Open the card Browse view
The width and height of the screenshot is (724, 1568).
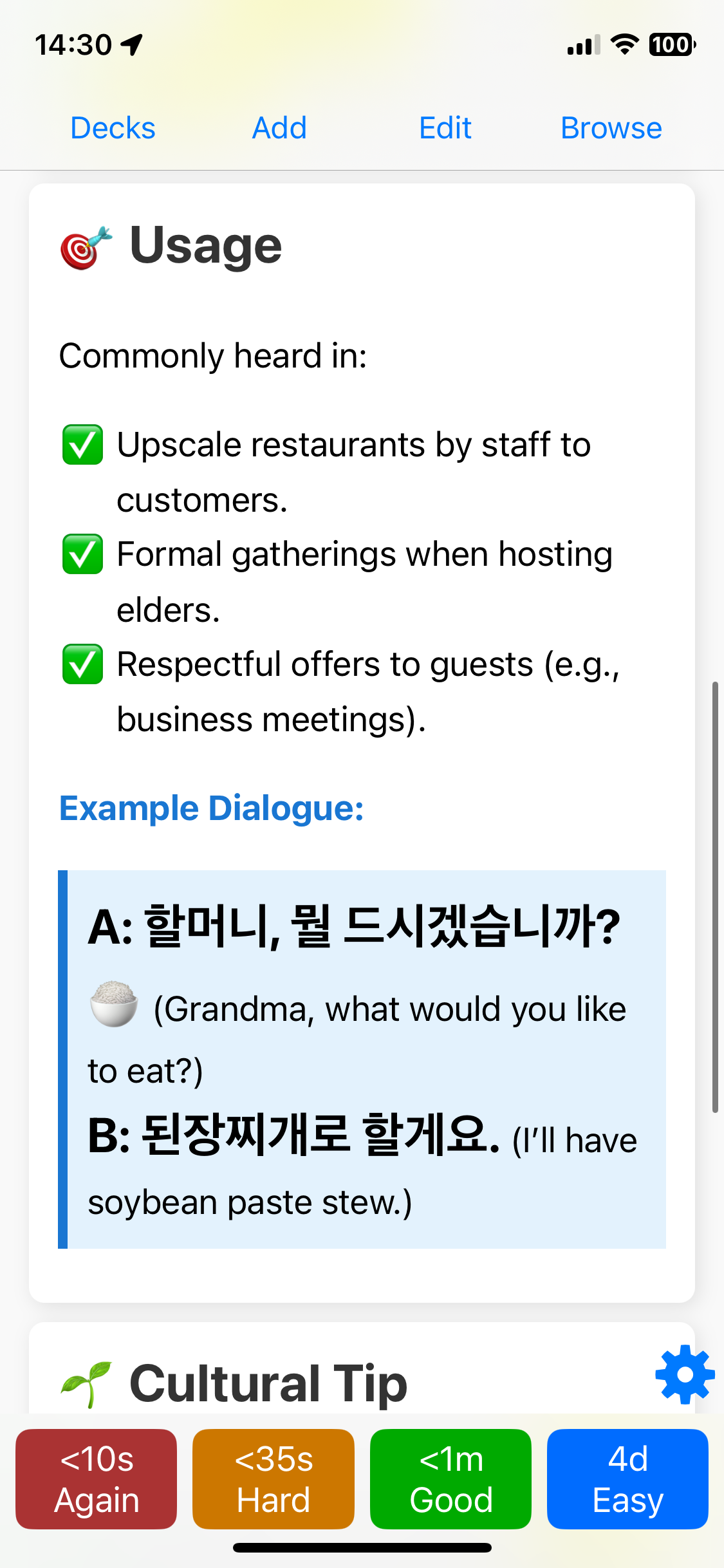pyautogui.click(x=611, y=127)
